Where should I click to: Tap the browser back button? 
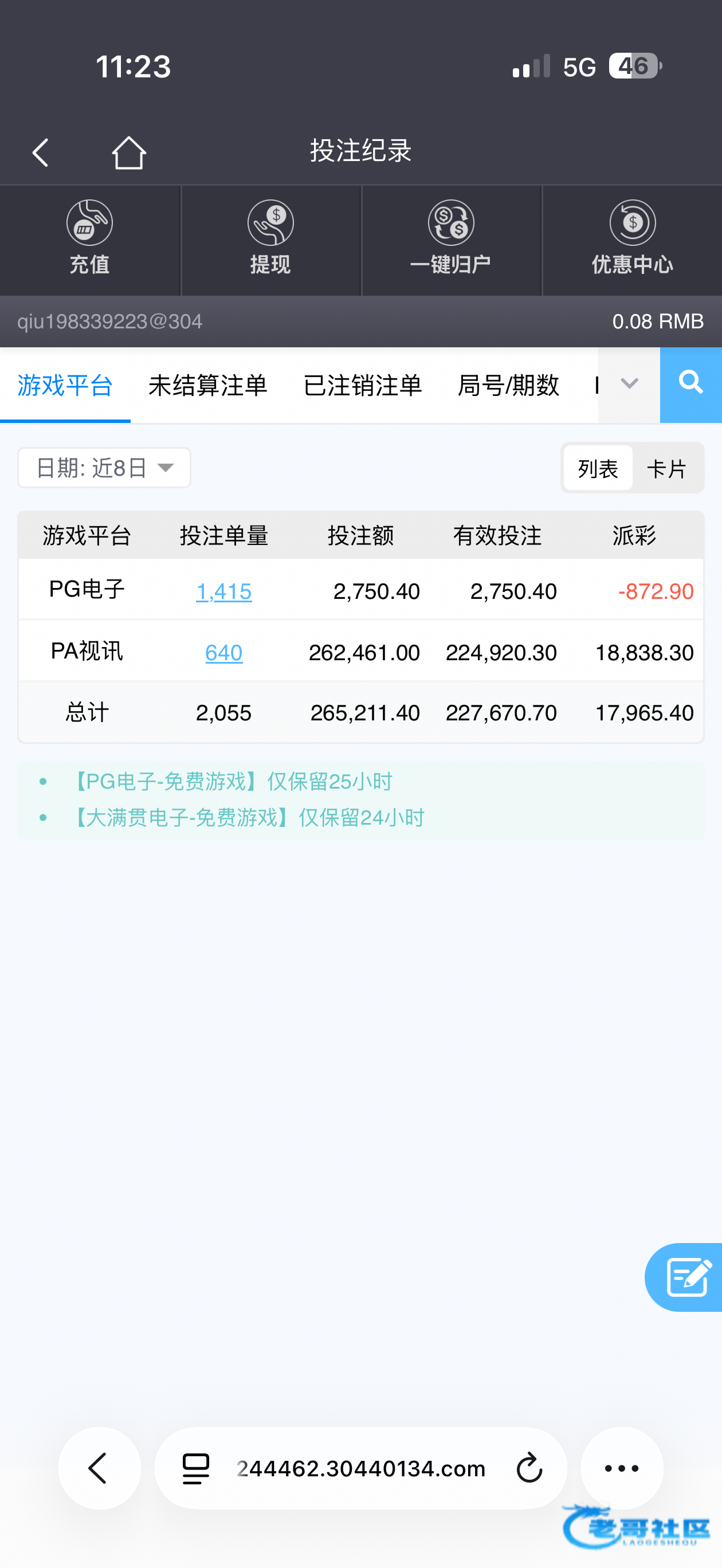[x=99, y=1468]
